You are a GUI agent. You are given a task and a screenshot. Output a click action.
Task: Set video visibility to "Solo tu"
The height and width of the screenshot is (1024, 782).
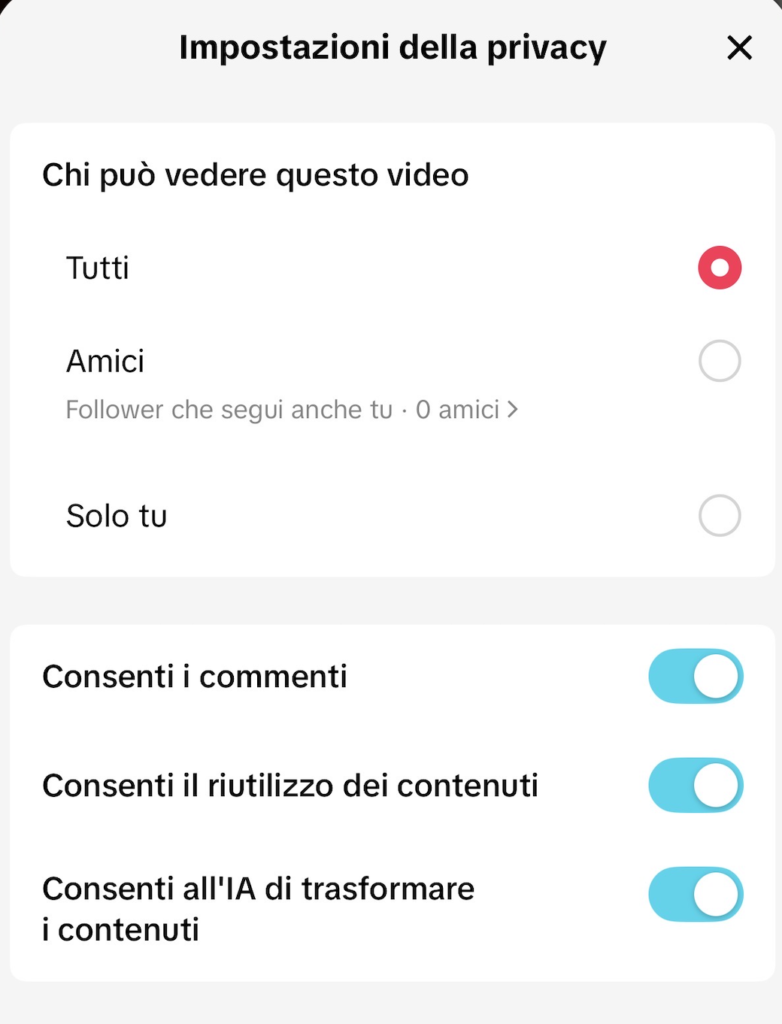point(718,516)
